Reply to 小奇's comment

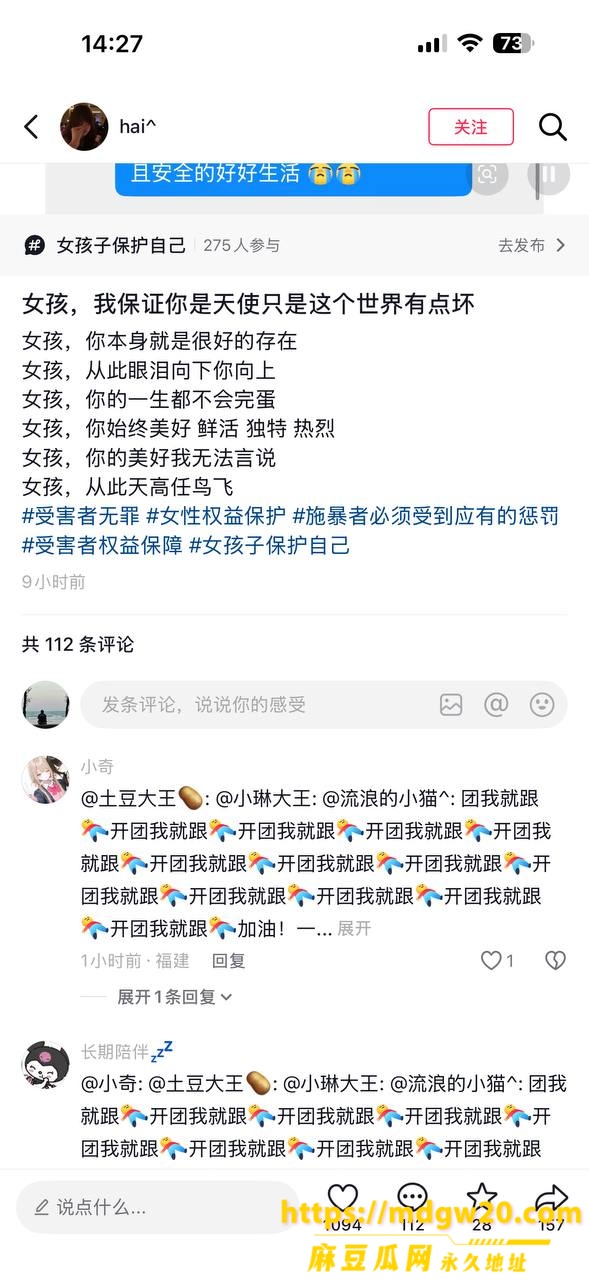coord(229,961)
